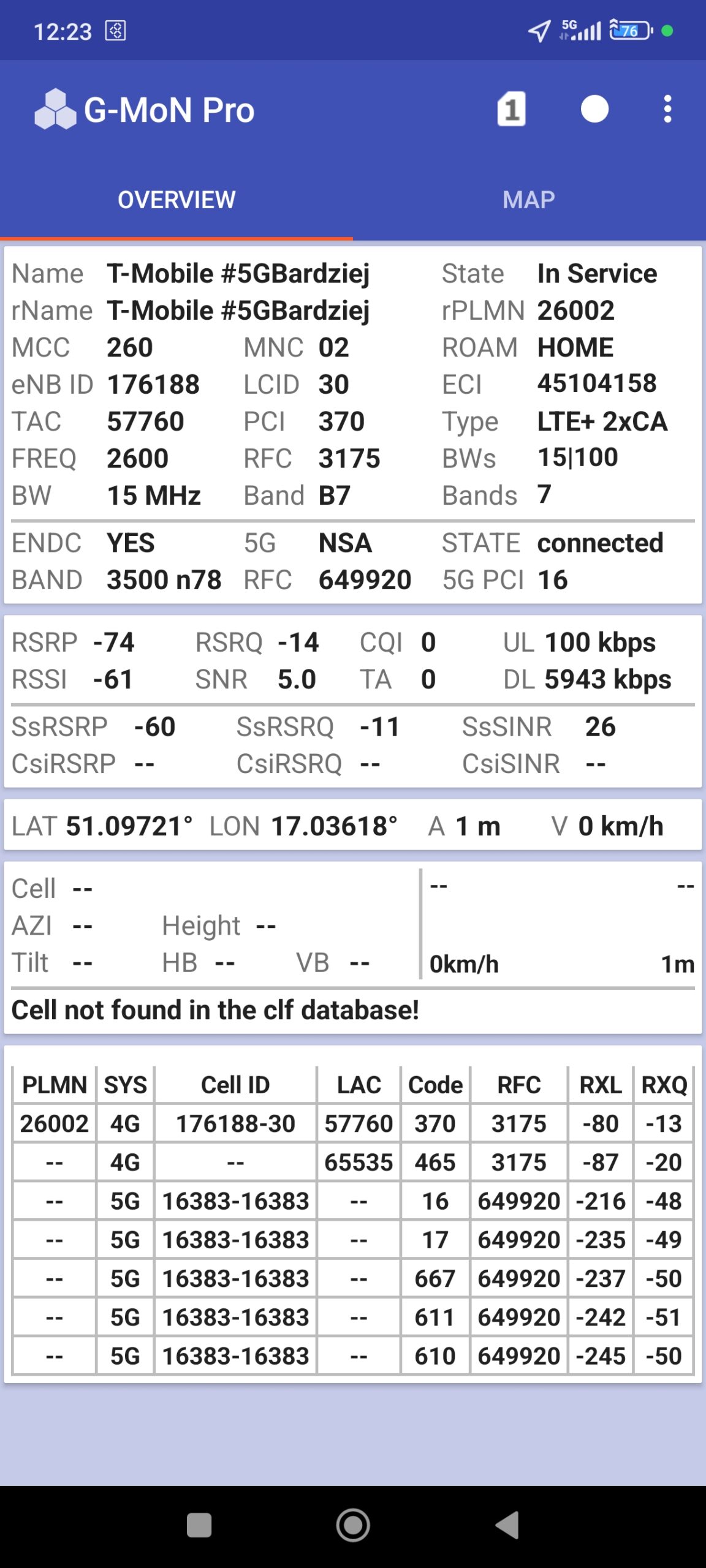
Task: Select the OVERVIEW tab
Action: click(x=176, y=200)
